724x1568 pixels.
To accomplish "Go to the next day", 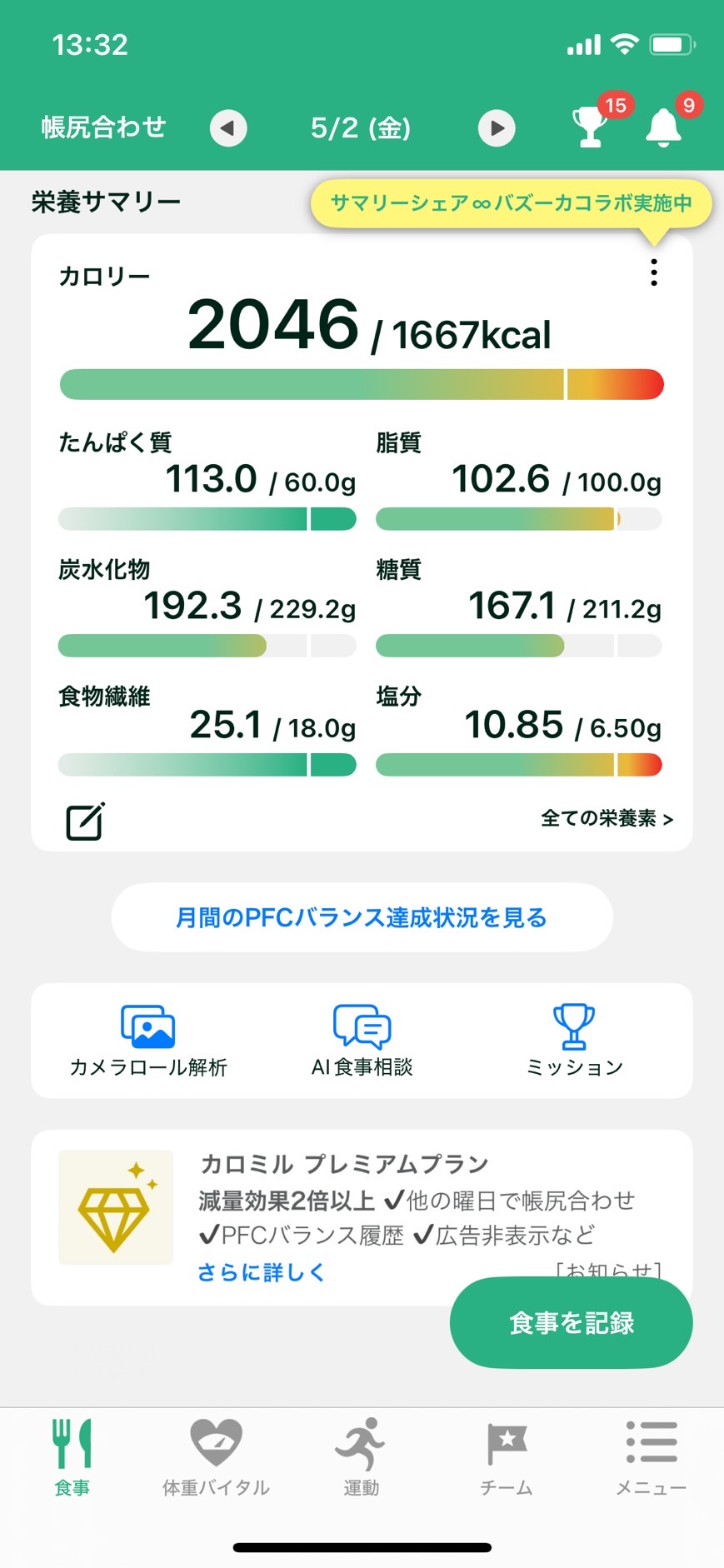I will (x=497, y=128).
